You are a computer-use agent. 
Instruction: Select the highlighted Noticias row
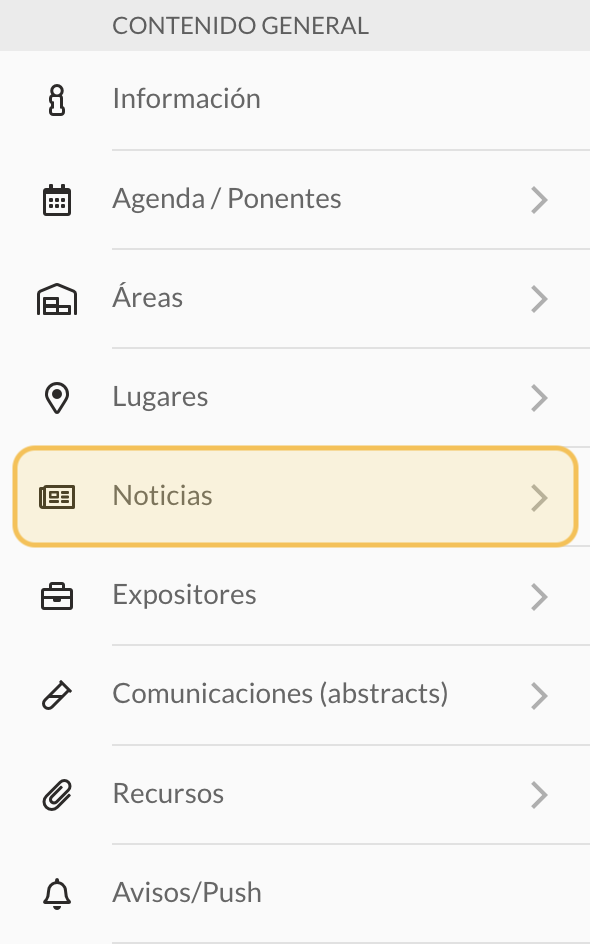click(295, 497)
